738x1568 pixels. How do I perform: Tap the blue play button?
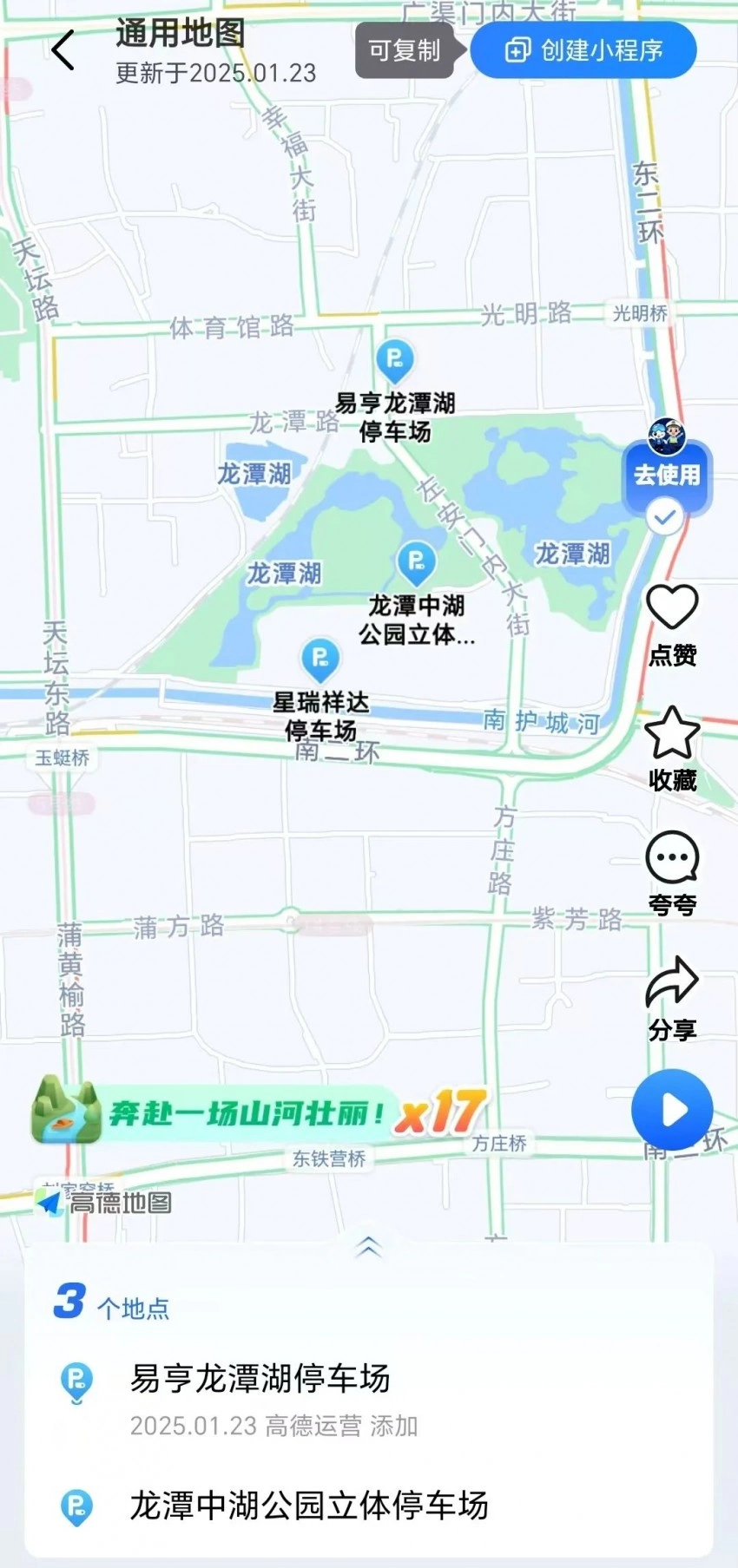[672, 1110]
